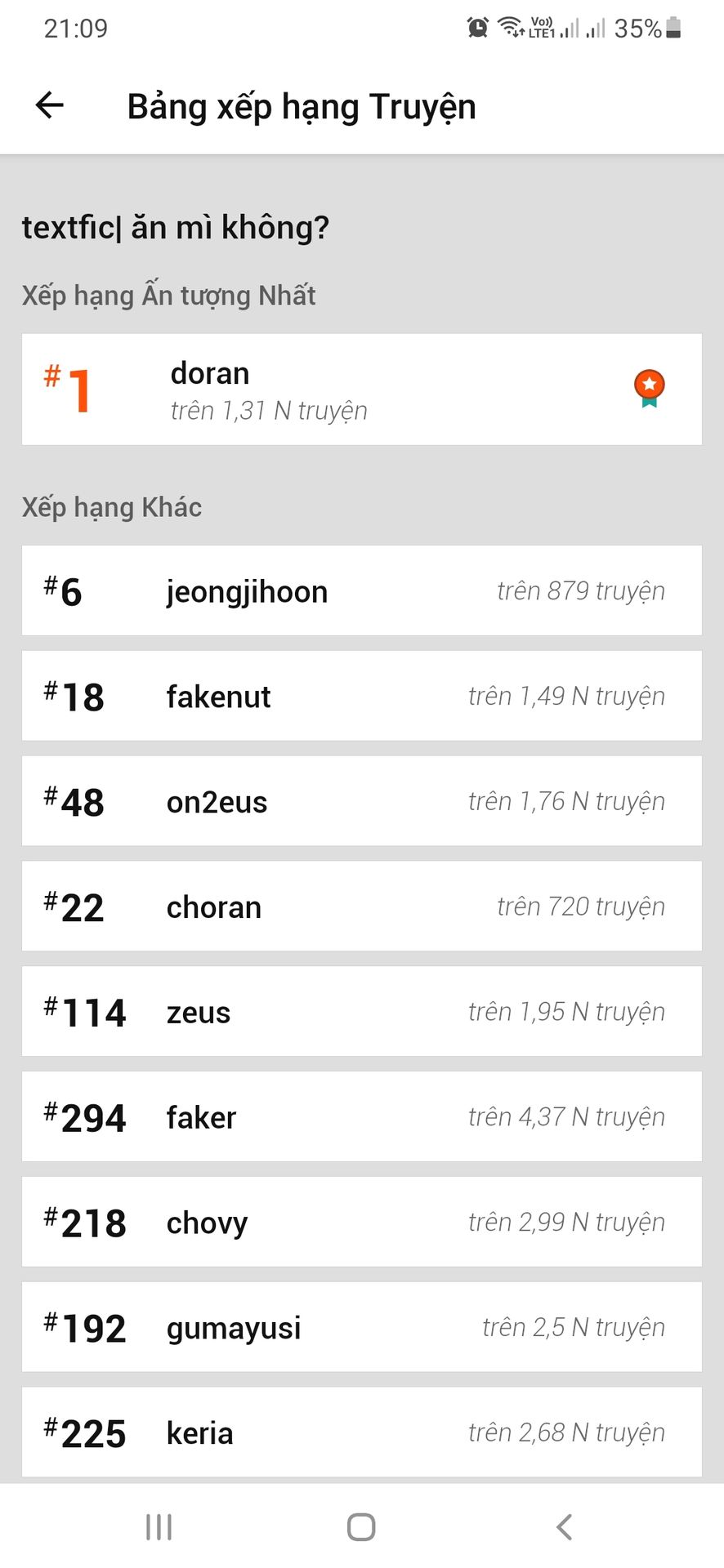724x1568 pixels.
Task: Open the choran ranking at #22
Action: click(x=362, y=906)
